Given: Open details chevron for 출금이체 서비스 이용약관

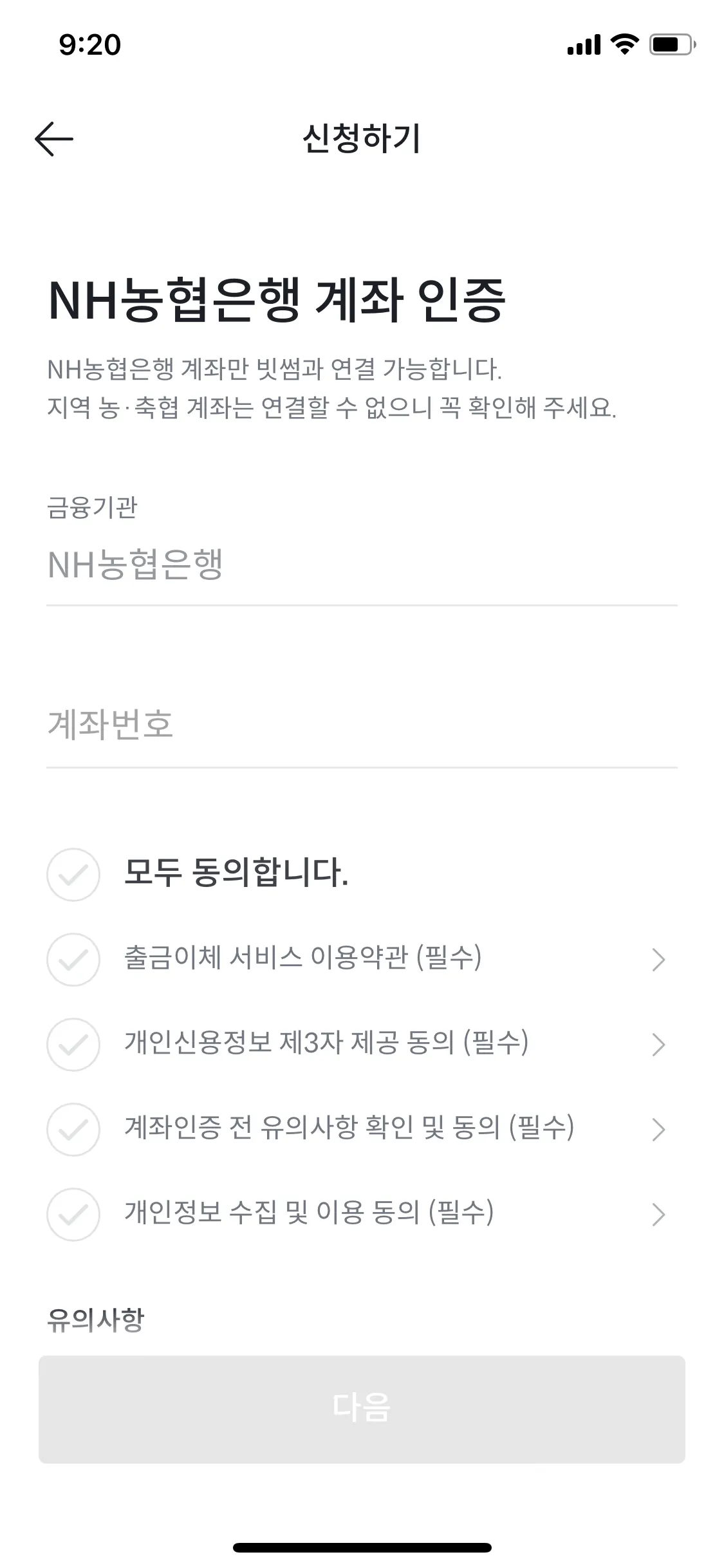Looking at the screenshot, I should [658, 960].
